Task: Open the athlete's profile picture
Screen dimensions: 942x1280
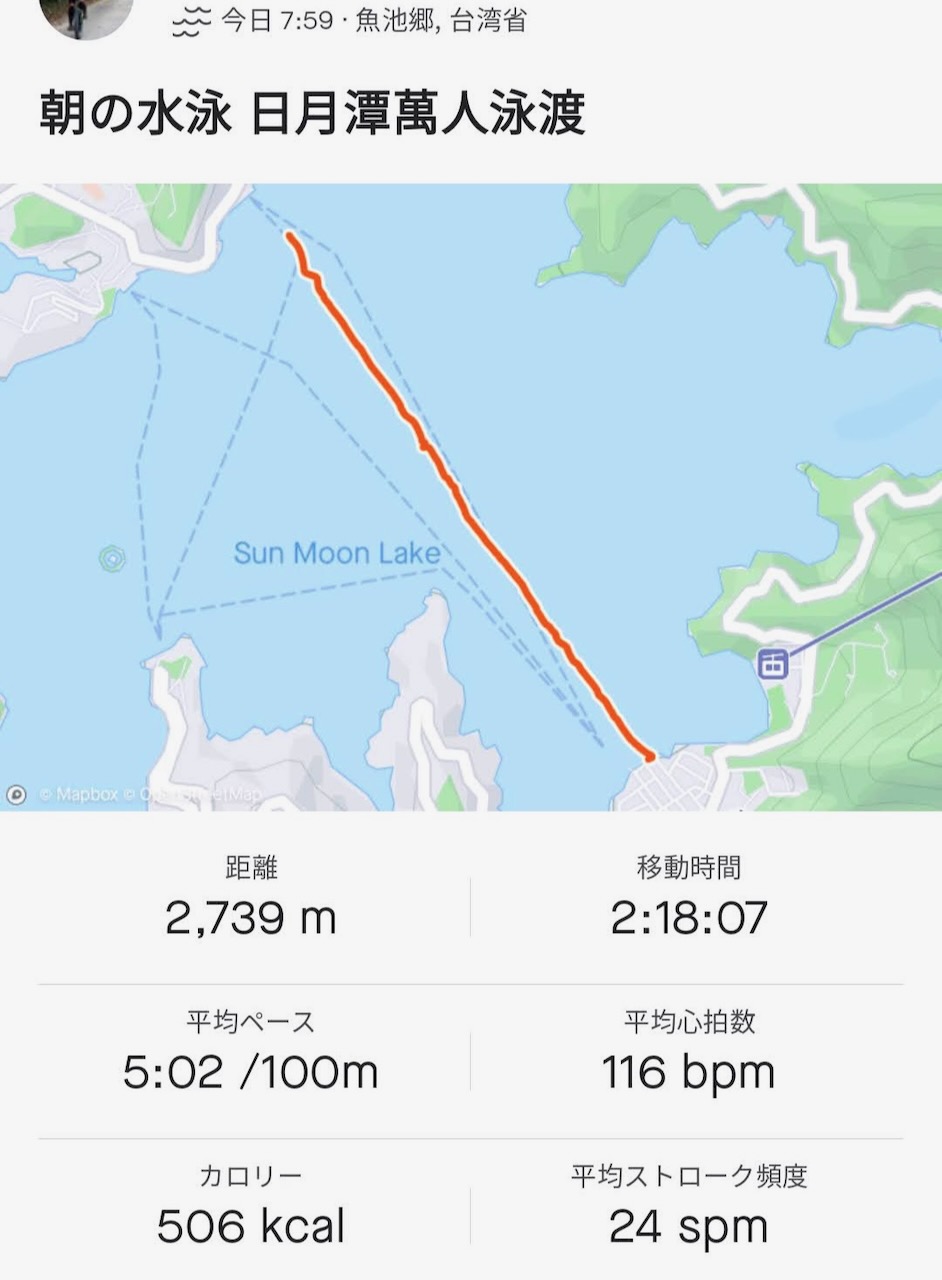Action: (87, 14)
